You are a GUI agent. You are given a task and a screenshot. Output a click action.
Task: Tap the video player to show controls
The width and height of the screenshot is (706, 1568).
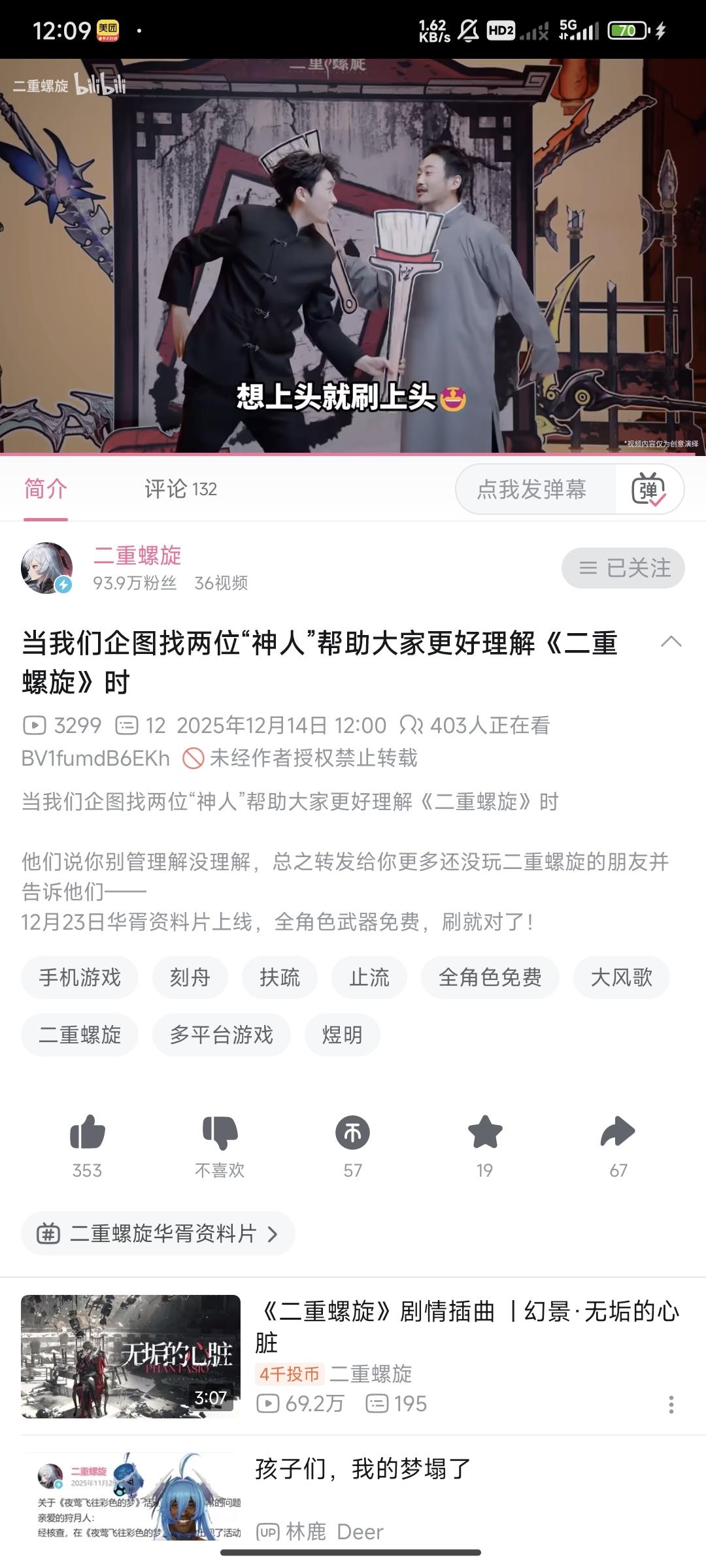tap(353, 255)
